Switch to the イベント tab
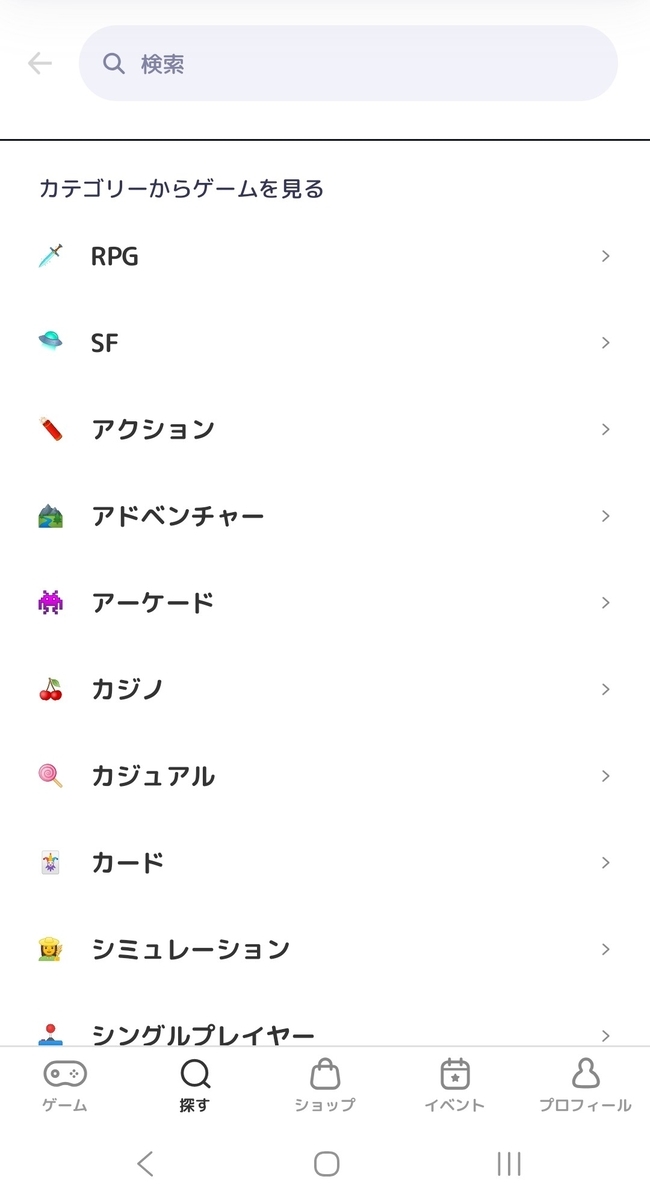650x1200 pixels. pos(455,1085)
